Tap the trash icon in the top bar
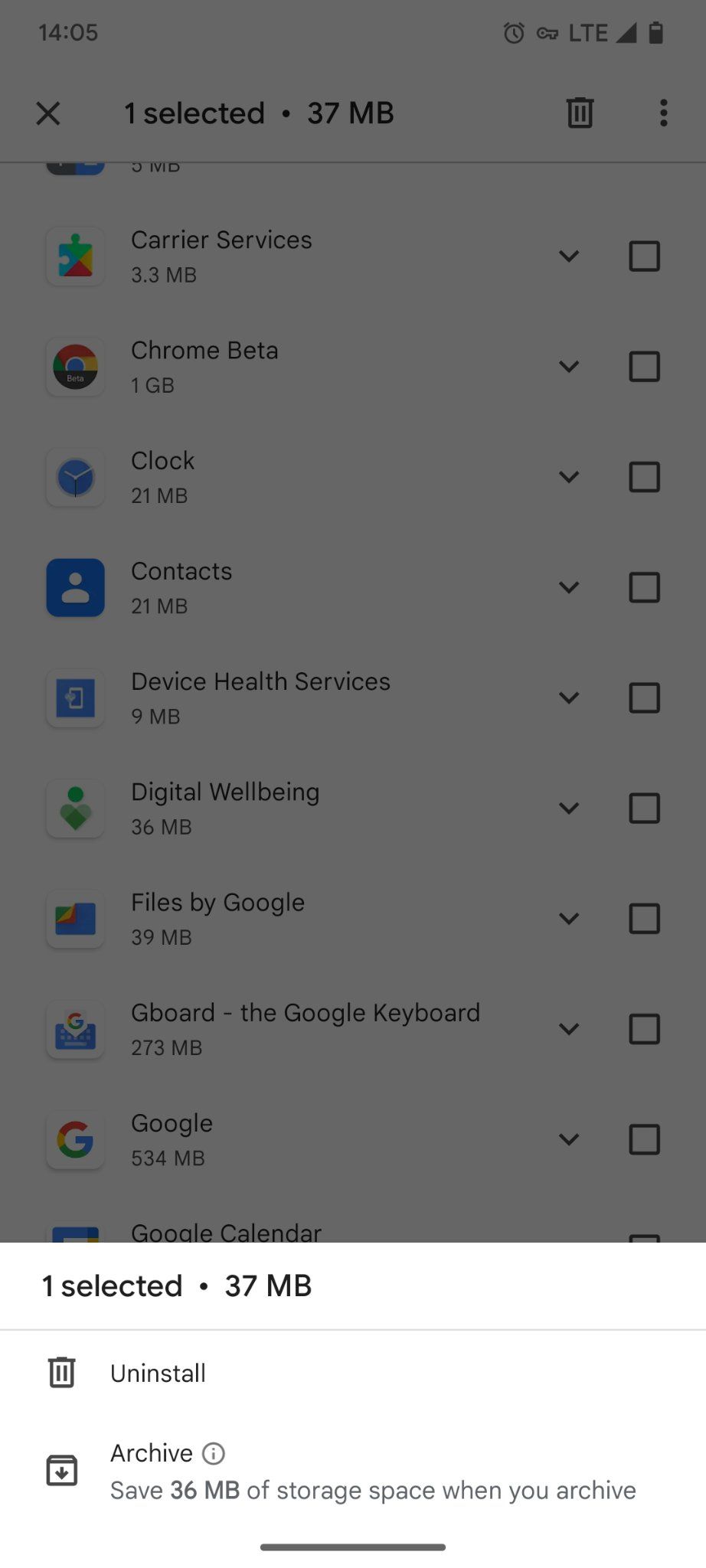This screenshot has width=706, height=1568. coord(579,113)
